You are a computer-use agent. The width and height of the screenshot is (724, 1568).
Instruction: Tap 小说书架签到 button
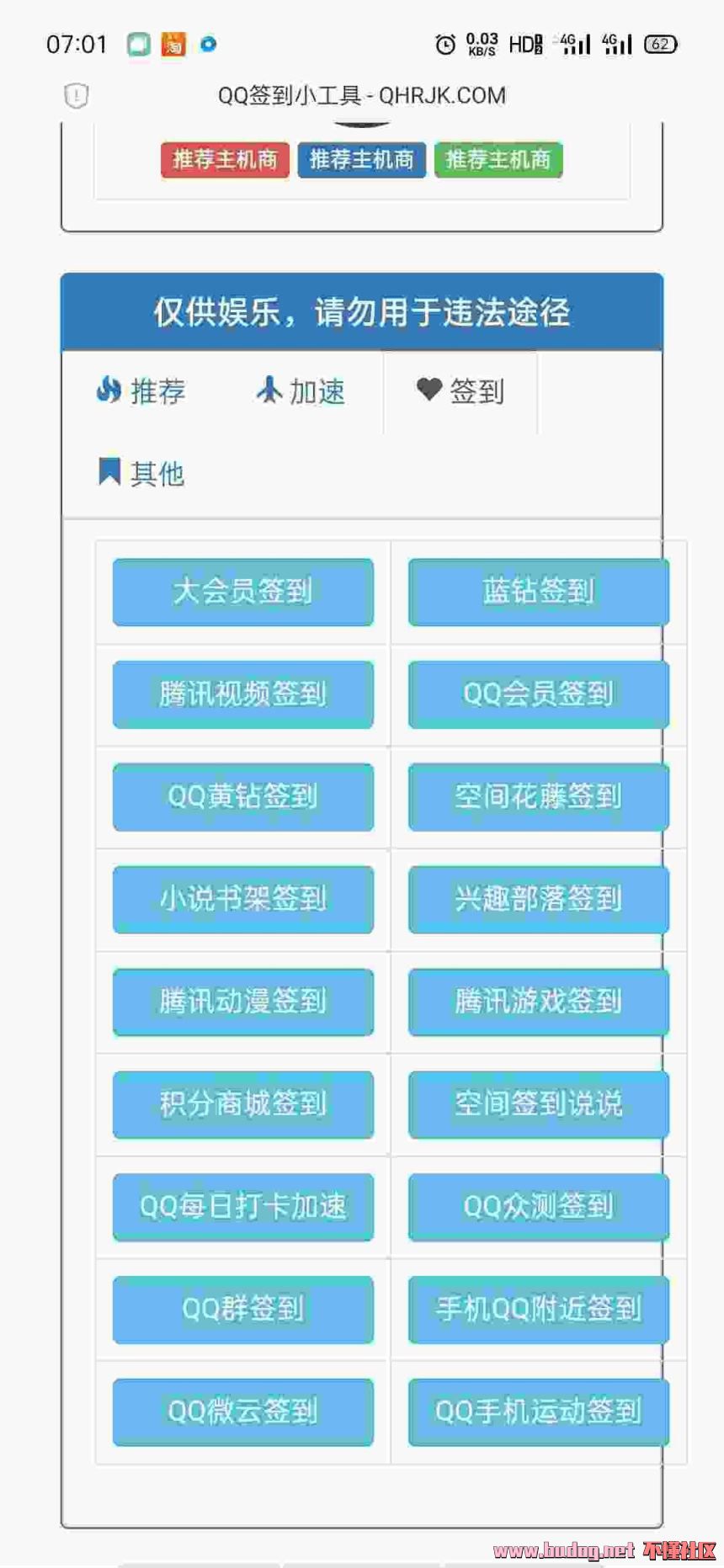242,900
